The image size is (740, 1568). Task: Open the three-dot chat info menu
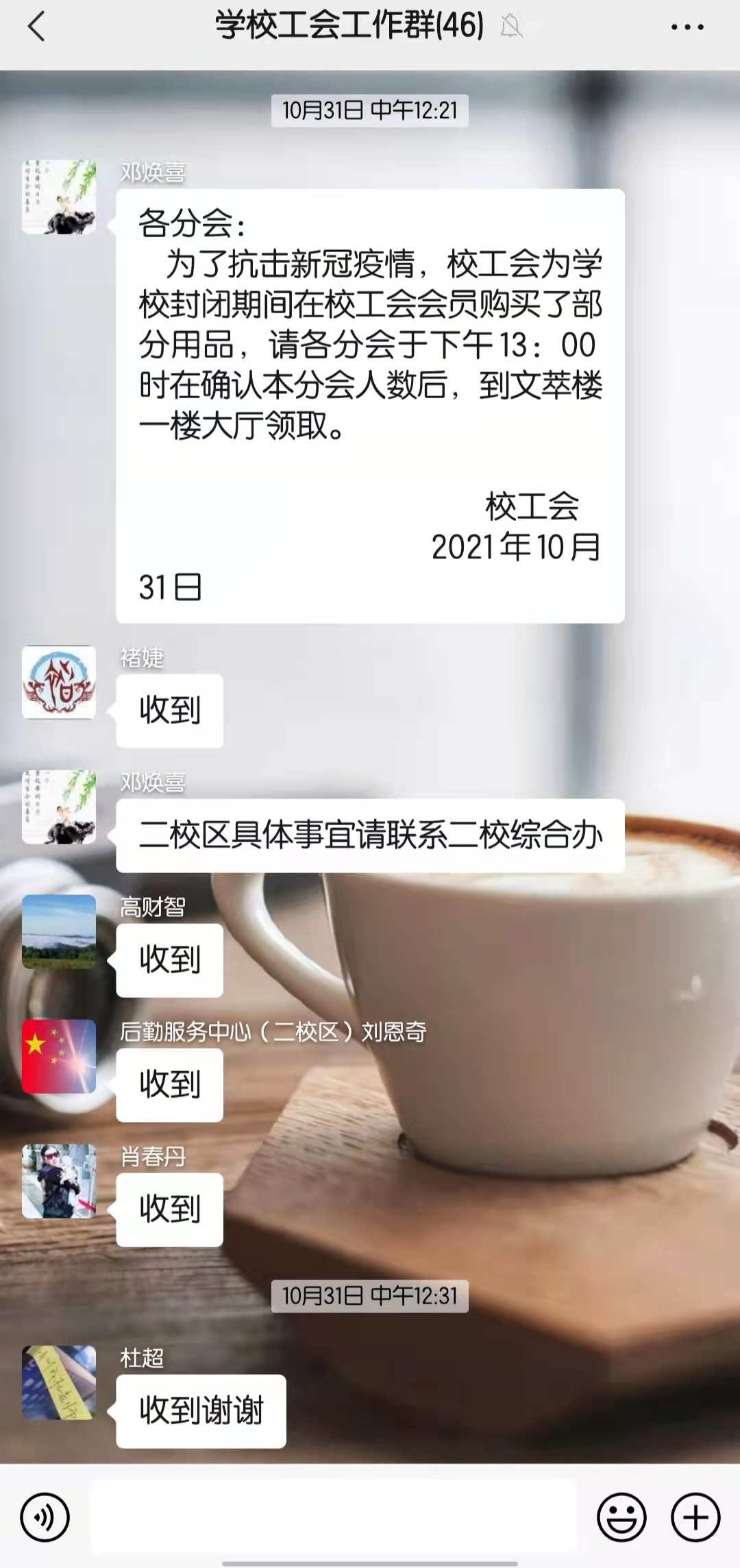[687, 27]
